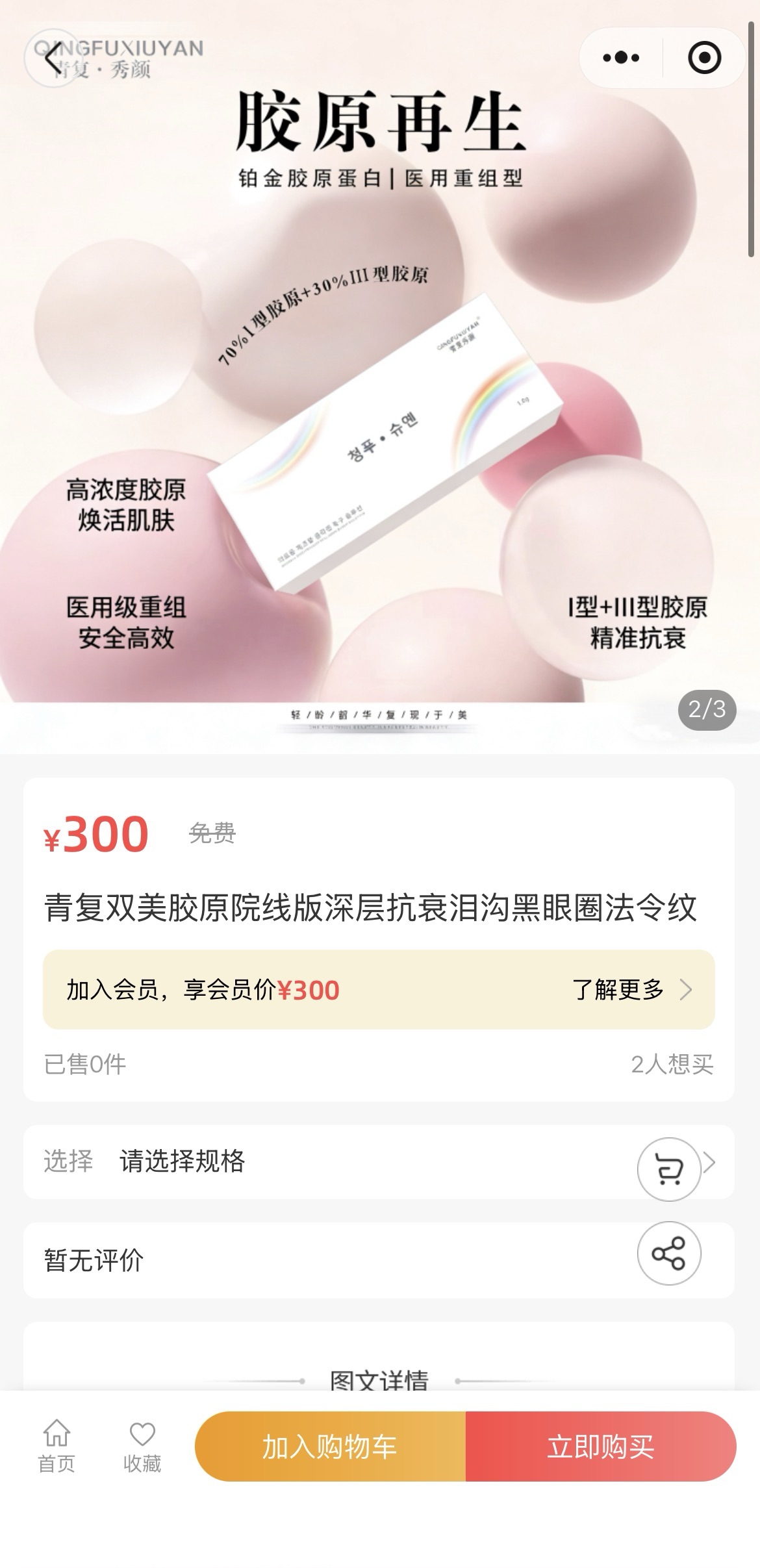Add product to 收藏 favorites
The image size is (760, 1568).
pos(142,1446)
